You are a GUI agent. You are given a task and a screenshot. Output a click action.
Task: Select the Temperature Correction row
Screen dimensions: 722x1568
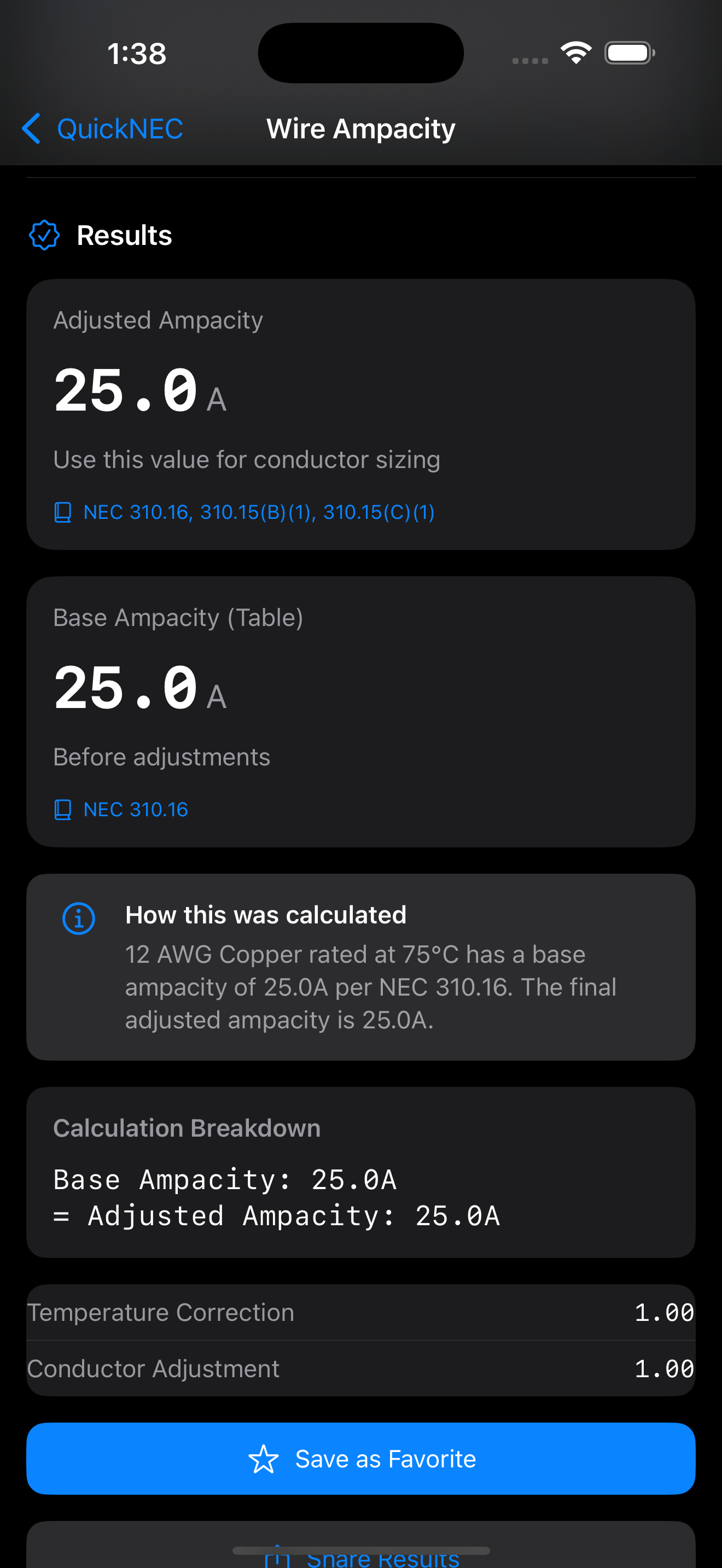(360, 1312)
